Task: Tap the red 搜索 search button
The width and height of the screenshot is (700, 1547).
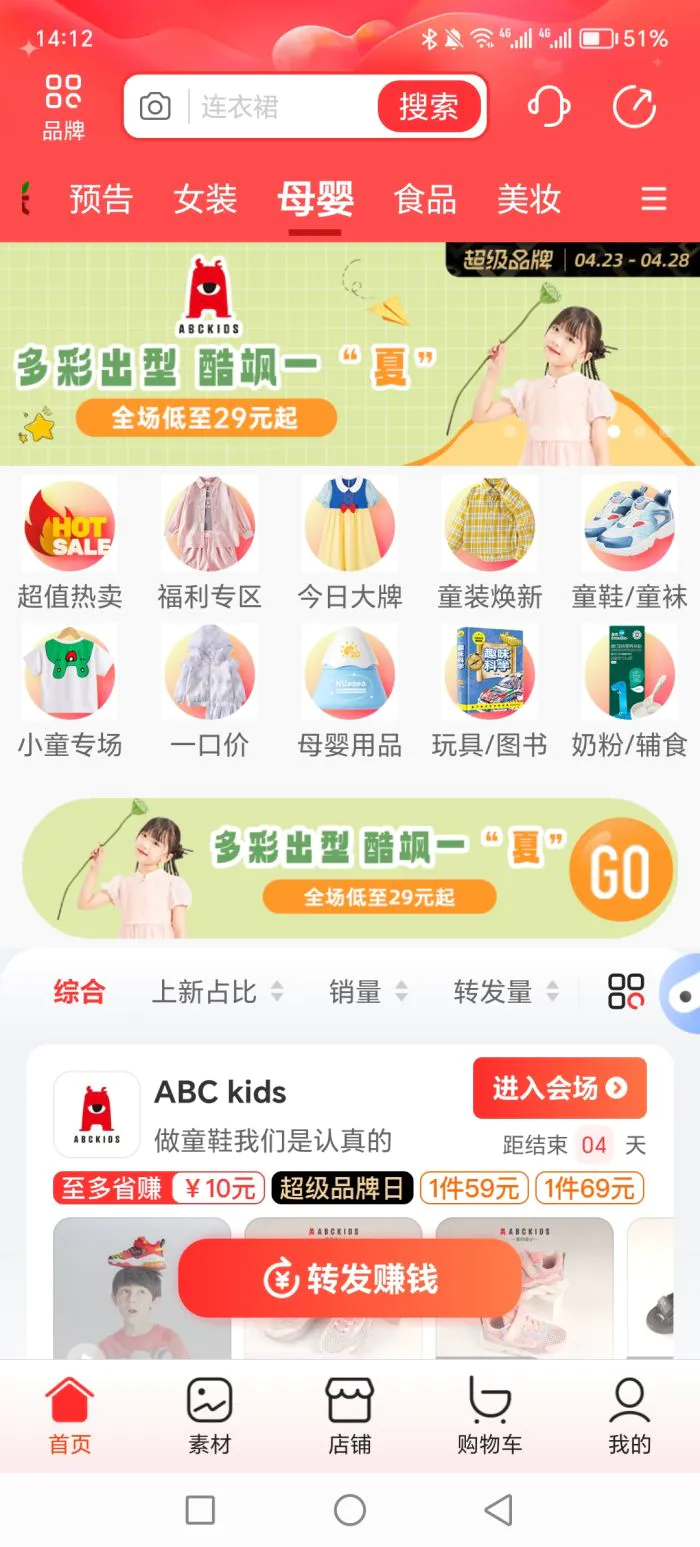Action: click(x=429, y=107)
